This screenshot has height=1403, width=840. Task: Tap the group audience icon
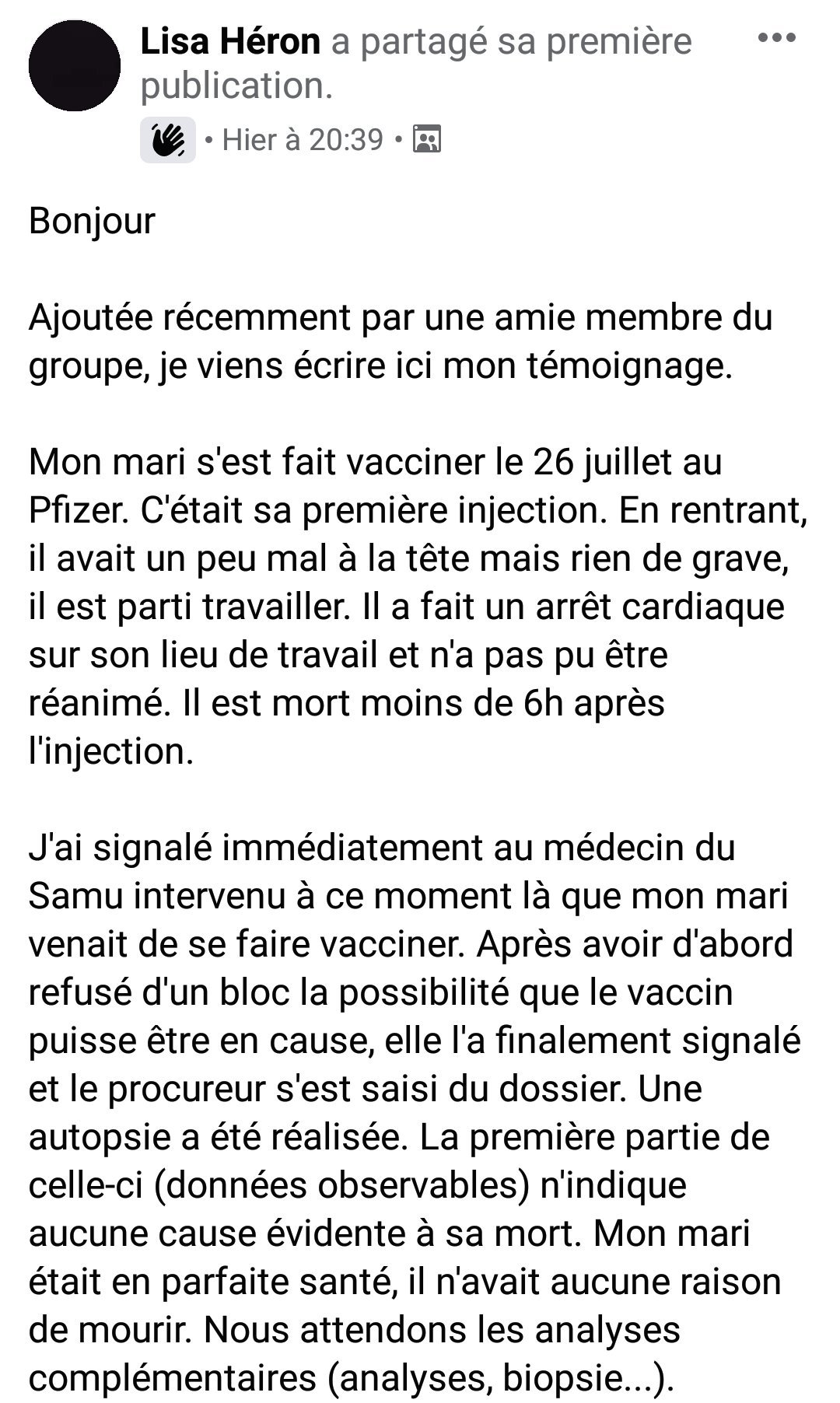coord(426,140)
